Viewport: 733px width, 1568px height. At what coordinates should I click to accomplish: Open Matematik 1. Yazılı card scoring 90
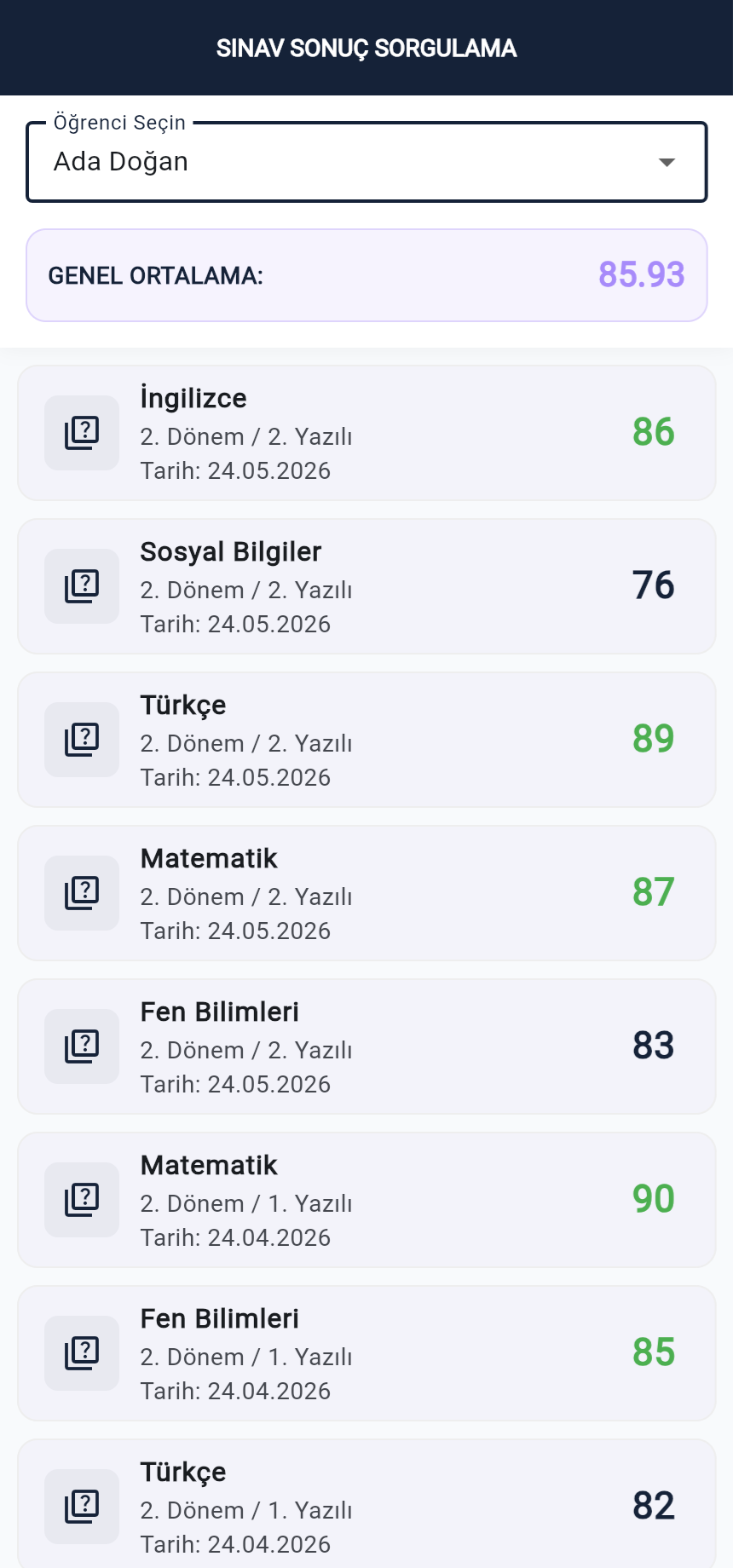366,1200
